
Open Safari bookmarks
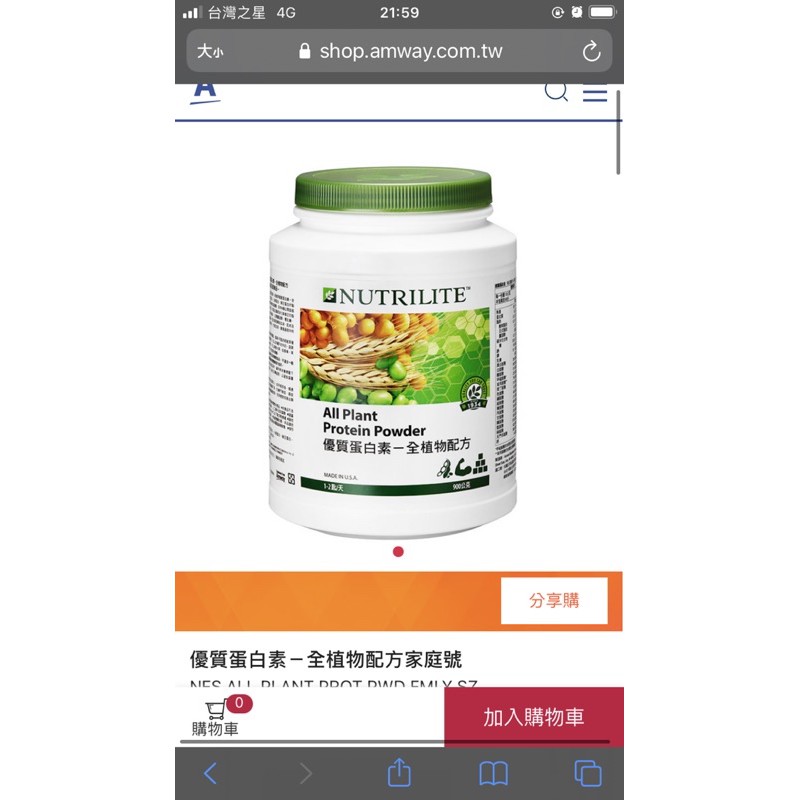pyautogui.click(x=493, y=773)
